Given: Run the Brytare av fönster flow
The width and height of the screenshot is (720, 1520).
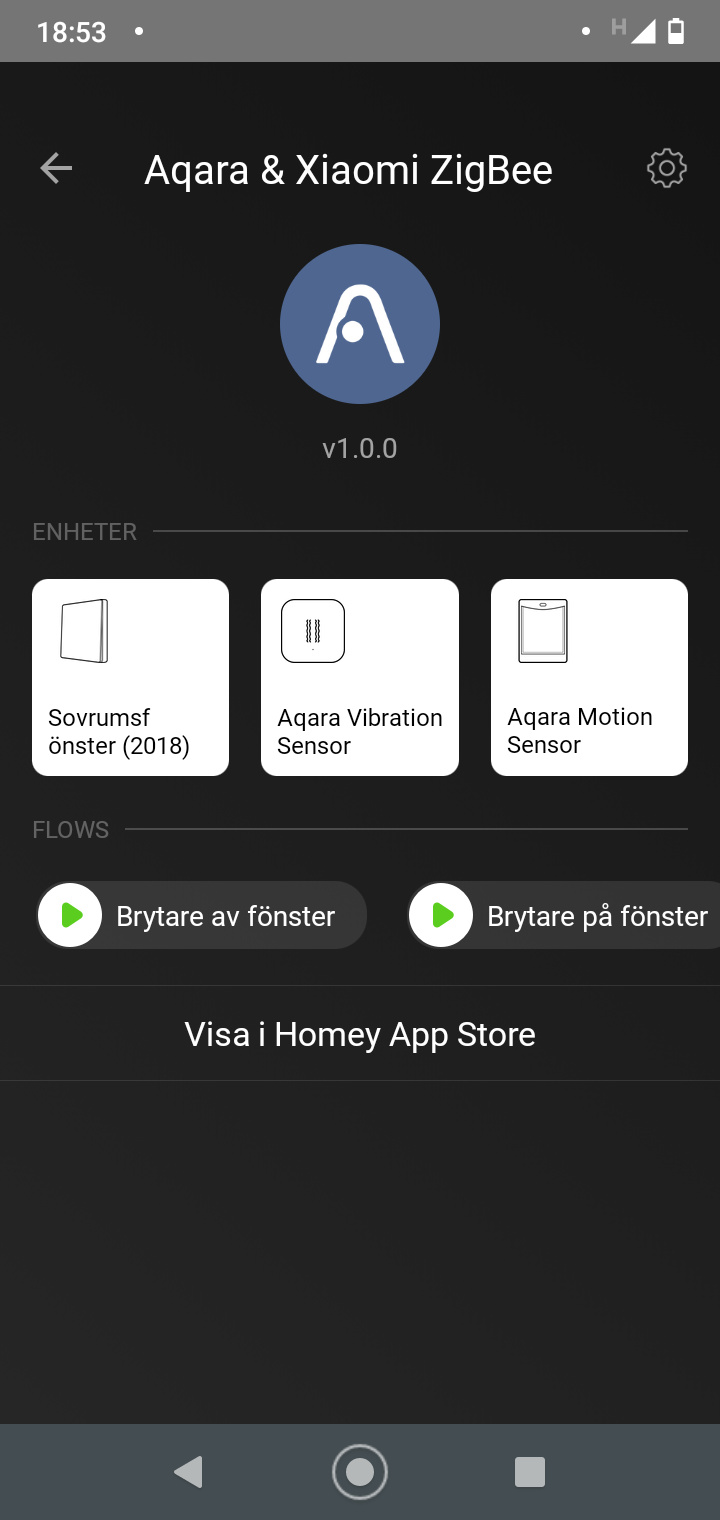Looking at the screenshot, I should pos(71,915).
